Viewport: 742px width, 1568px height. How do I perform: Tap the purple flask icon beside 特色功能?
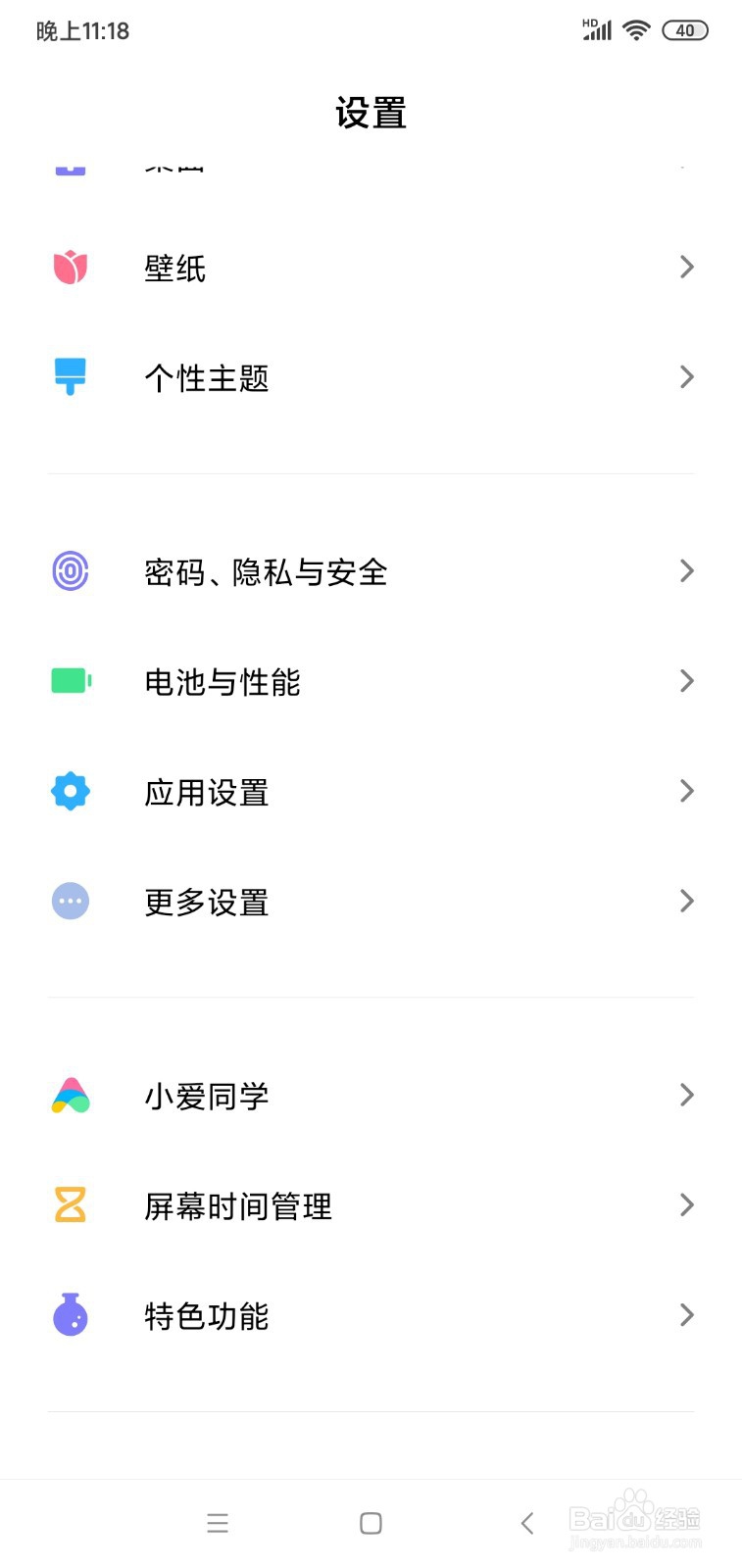[69, 1315]
